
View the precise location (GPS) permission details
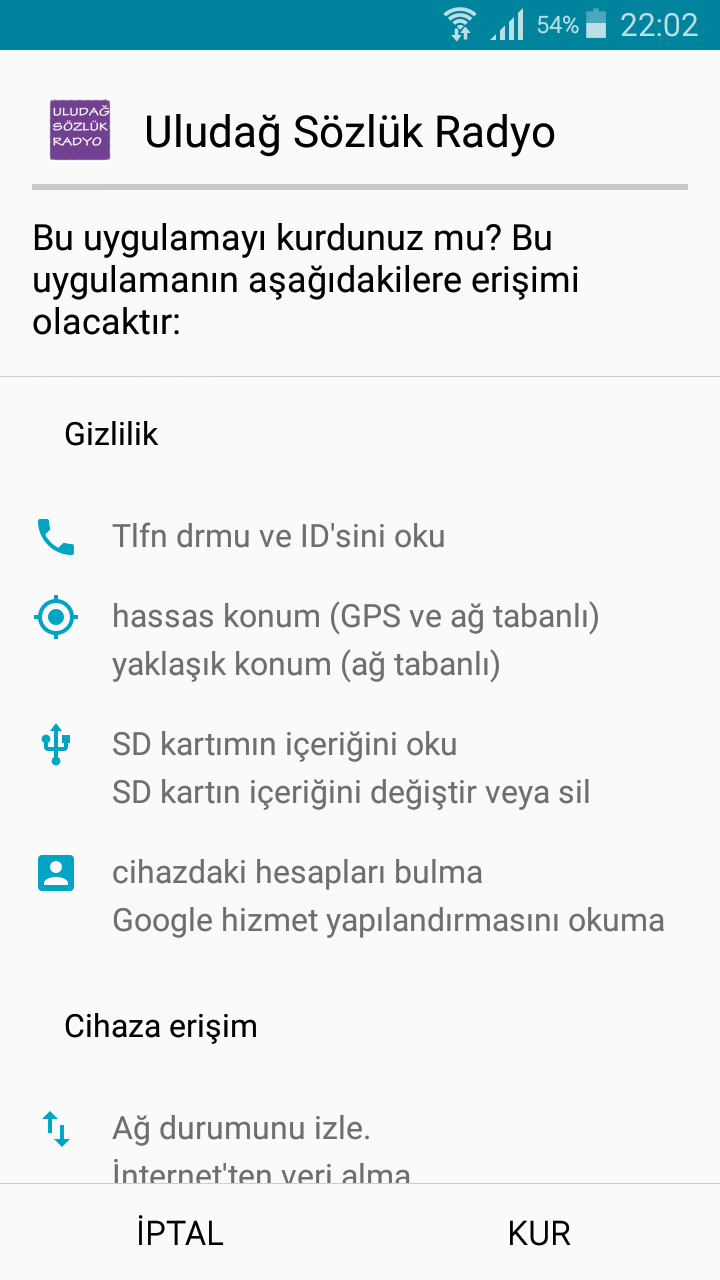tap(355, 617)
